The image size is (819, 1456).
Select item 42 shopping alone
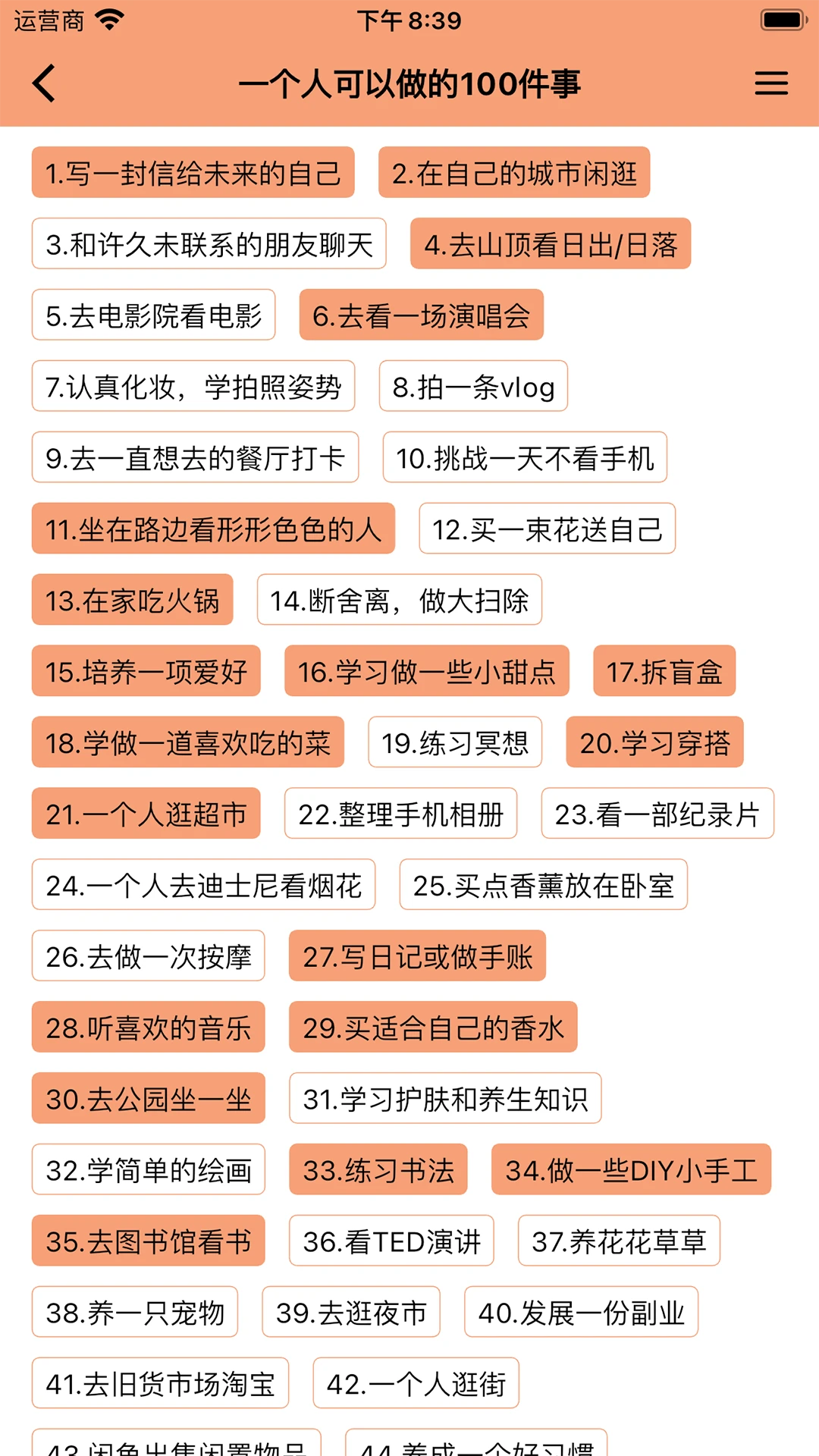click(415, 1384)
